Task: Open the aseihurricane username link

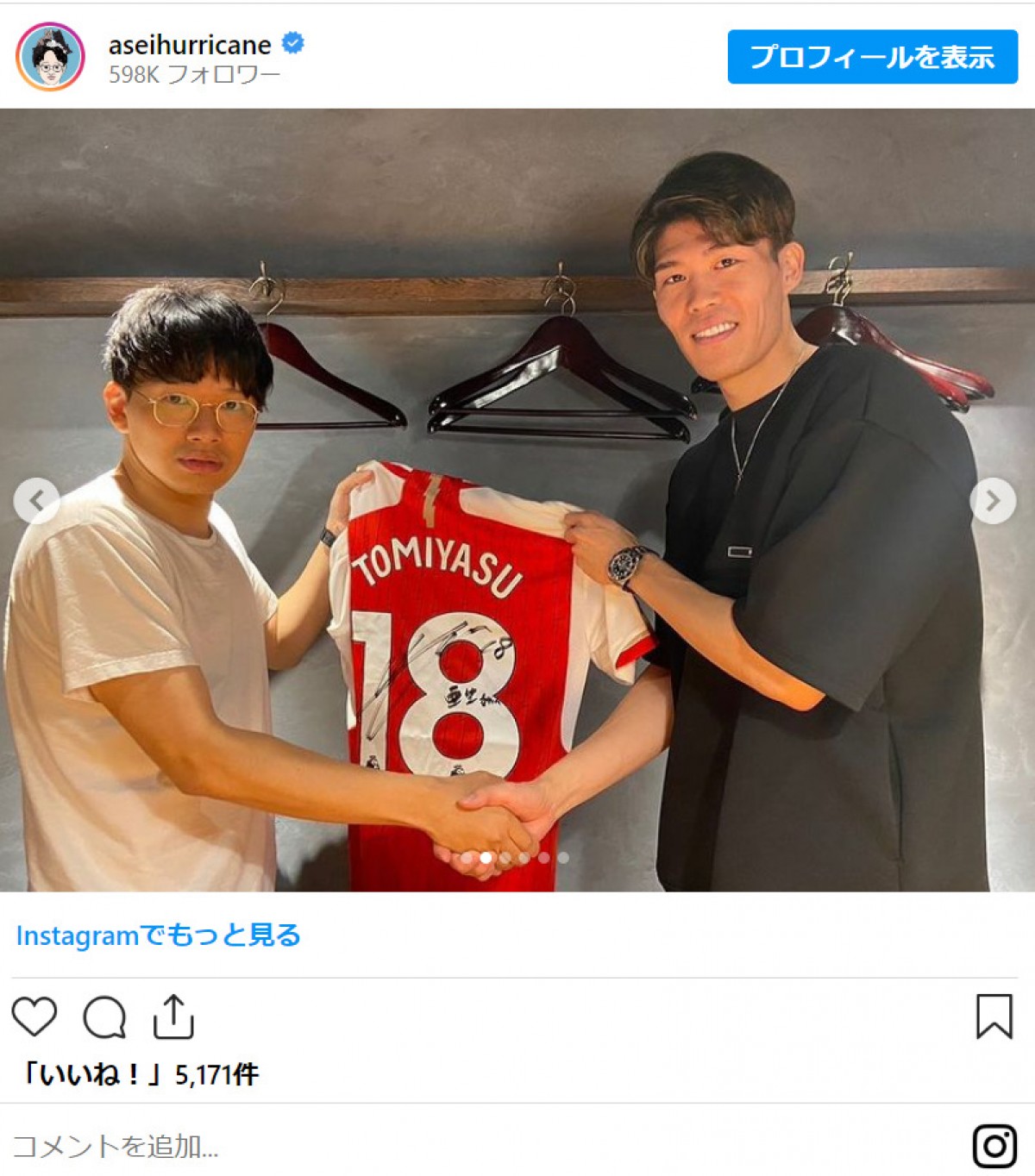Action: pyautogui.click(x=190, y=45)
